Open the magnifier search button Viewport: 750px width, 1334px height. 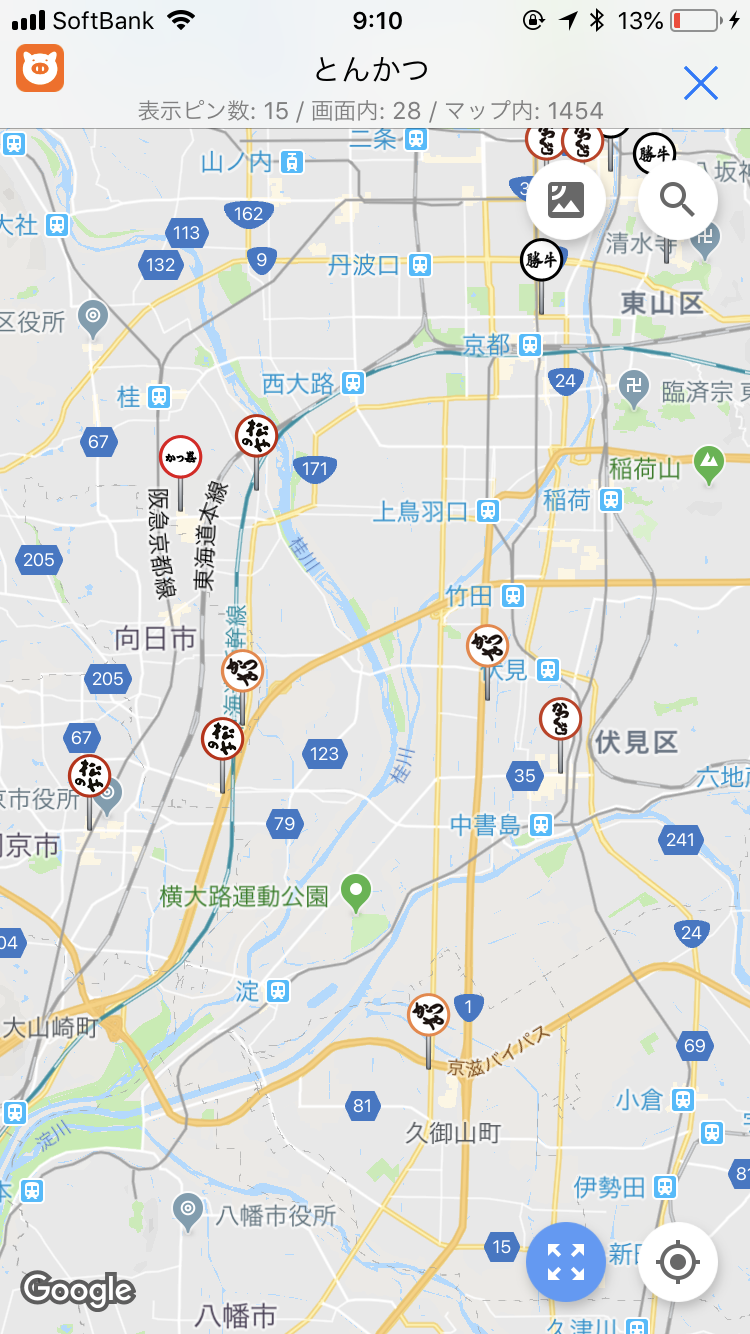coord(677,200)
